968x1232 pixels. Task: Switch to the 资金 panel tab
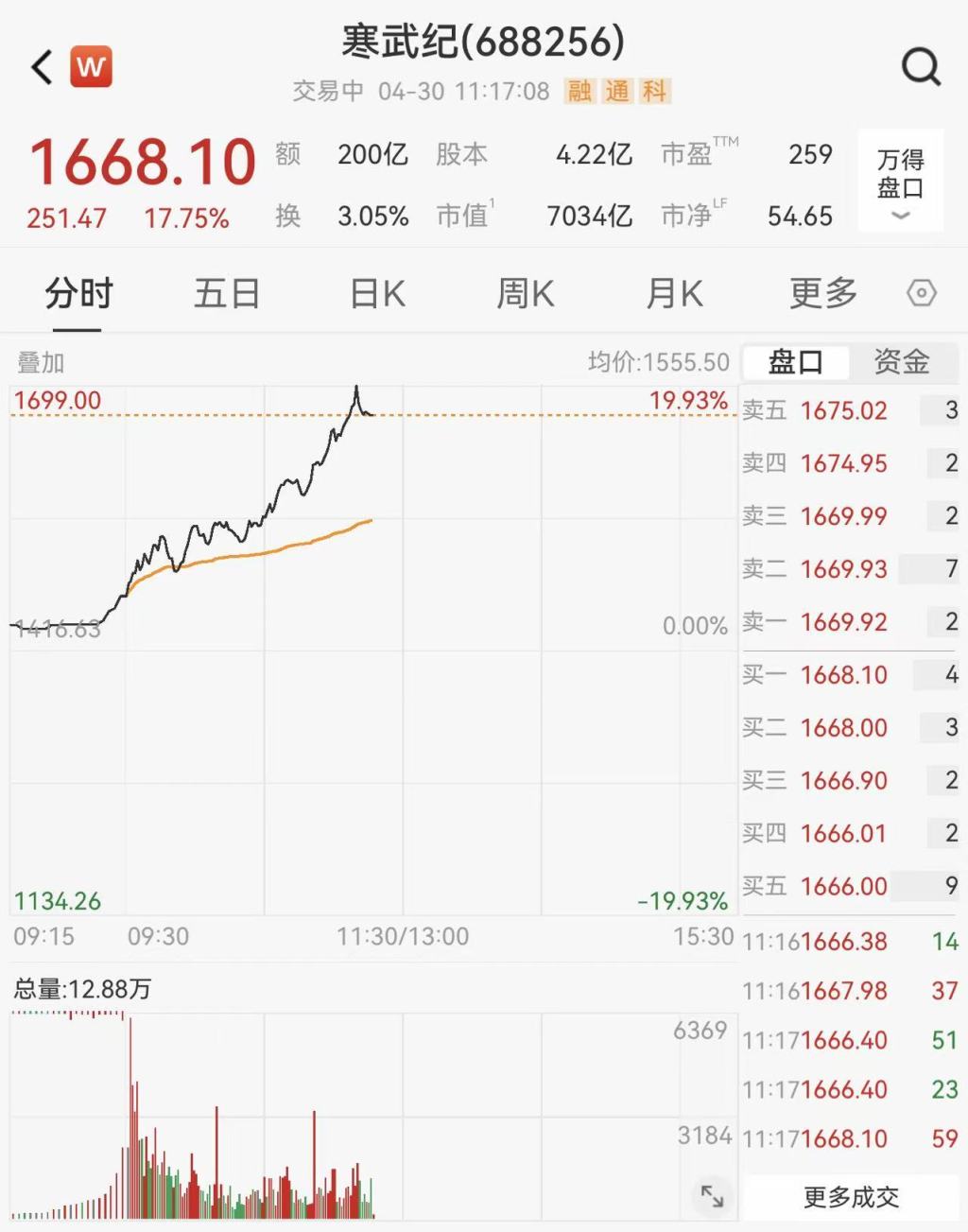coord(901,361)
